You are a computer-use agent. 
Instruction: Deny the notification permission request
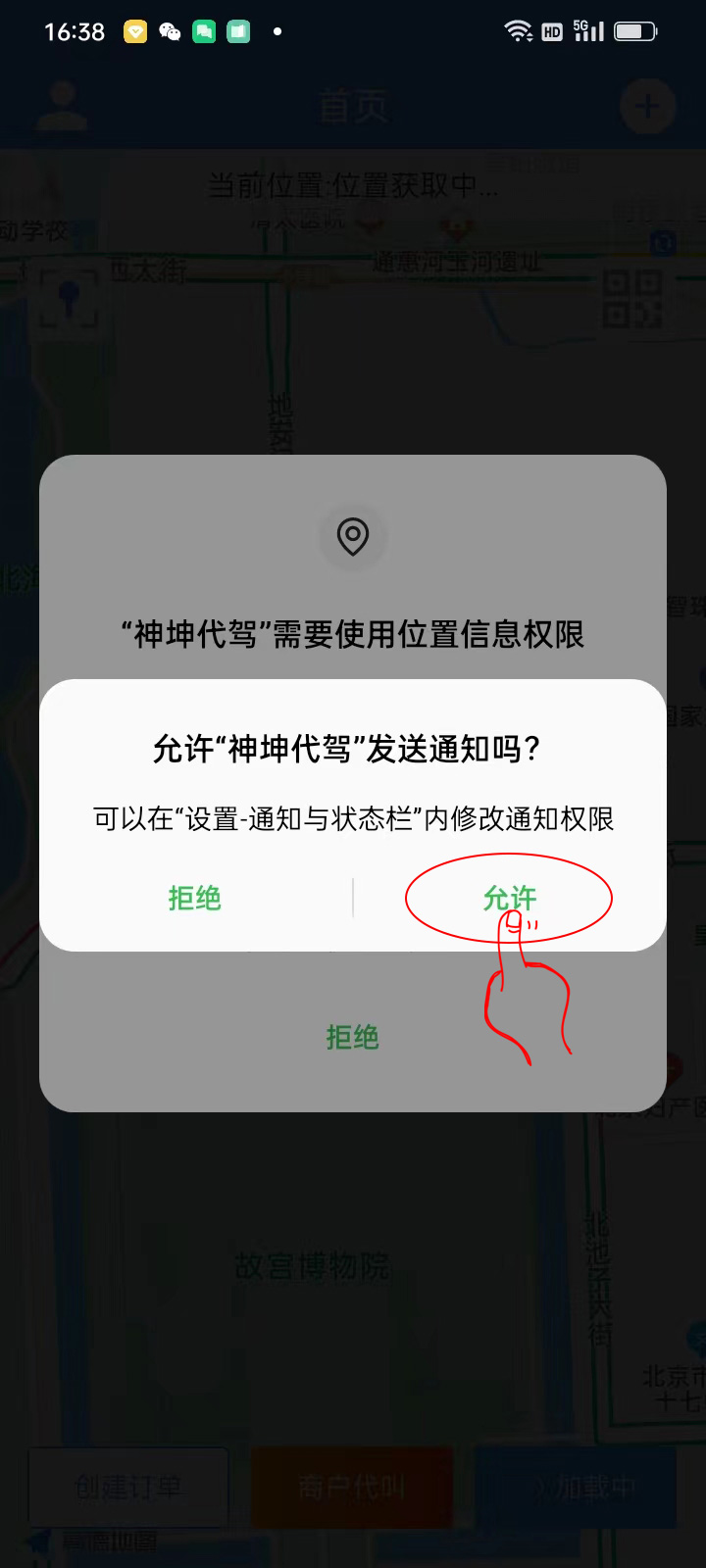pos(194,898)
